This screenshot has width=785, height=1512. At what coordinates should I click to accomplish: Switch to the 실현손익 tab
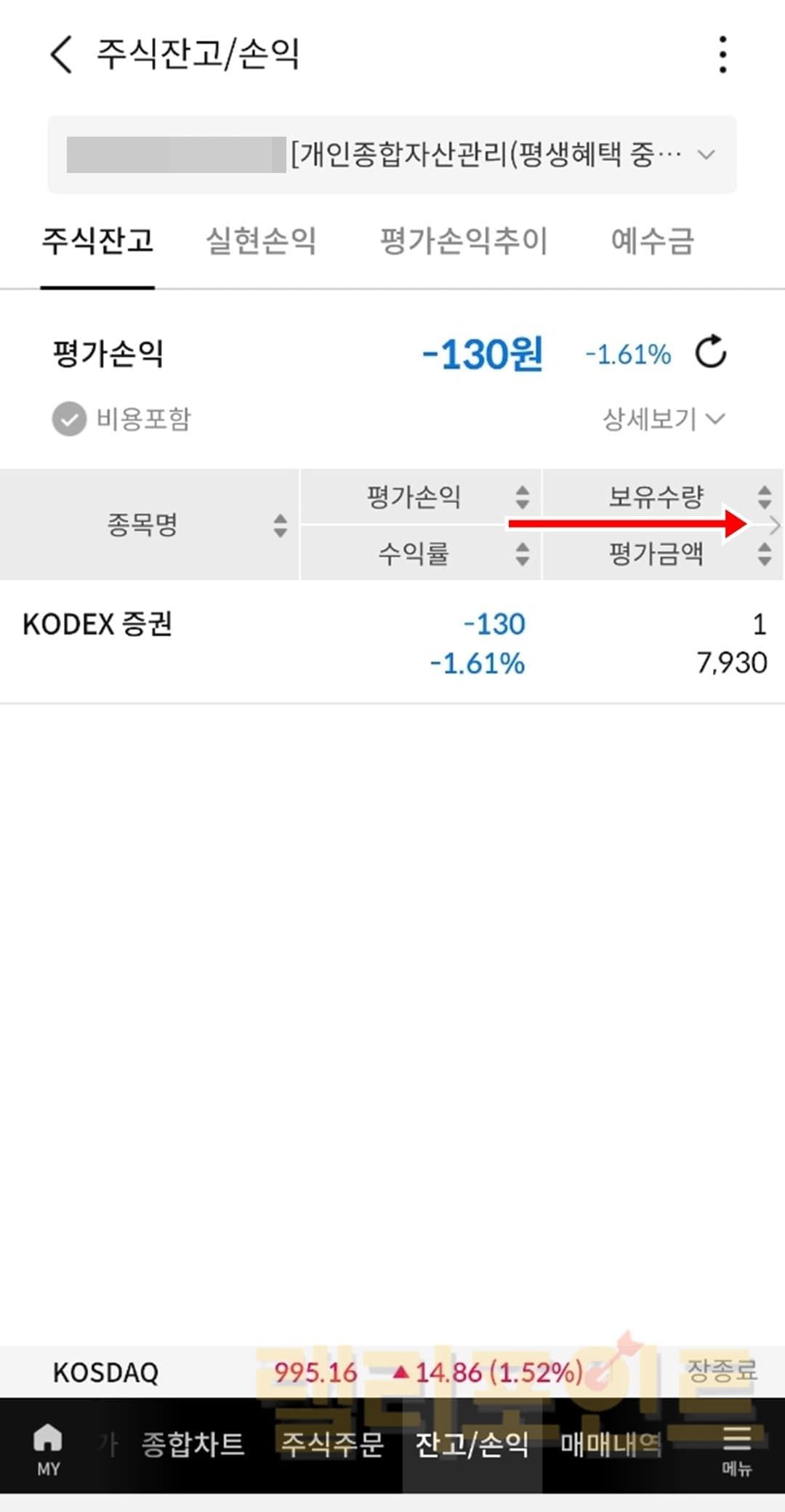point(261,241)
